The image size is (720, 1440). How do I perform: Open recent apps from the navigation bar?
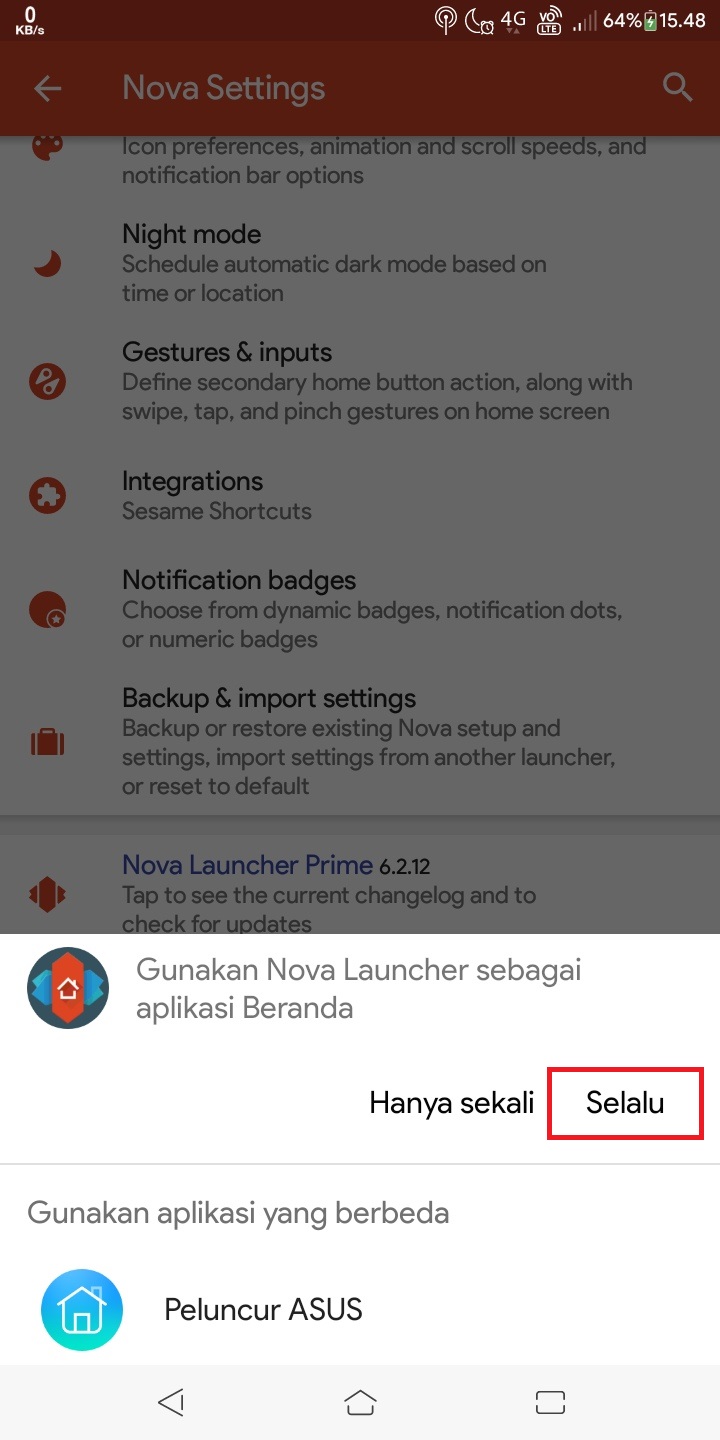pyautogui.click(x=550, y=1402)
